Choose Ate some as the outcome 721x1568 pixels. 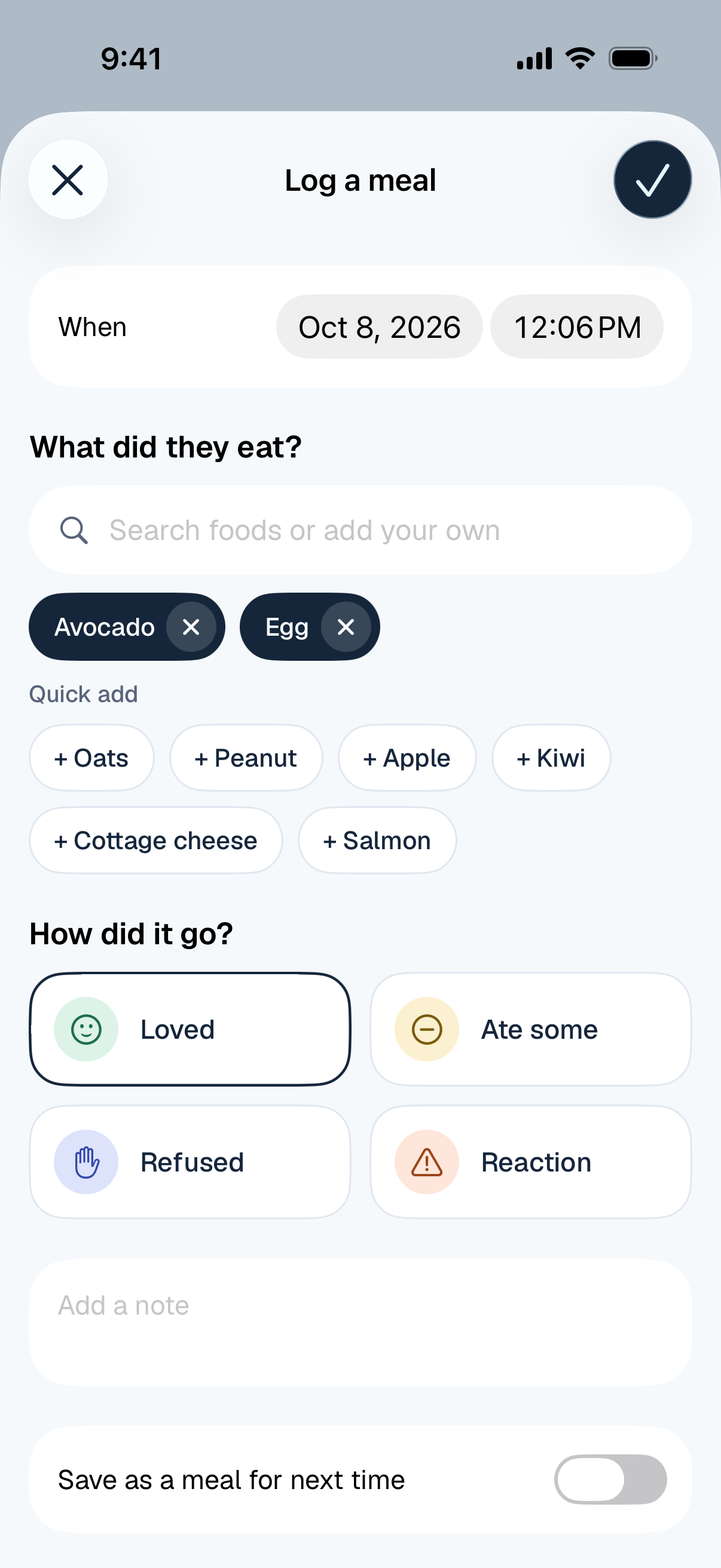click(x=530, y=1029)
